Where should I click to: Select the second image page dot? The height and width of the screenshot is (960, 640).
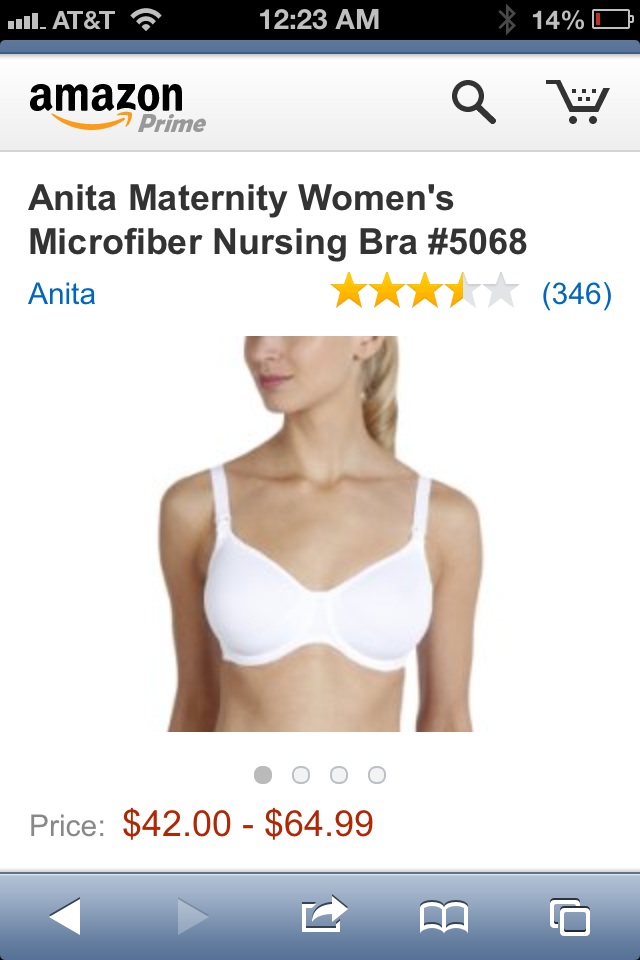coord(301,775)
